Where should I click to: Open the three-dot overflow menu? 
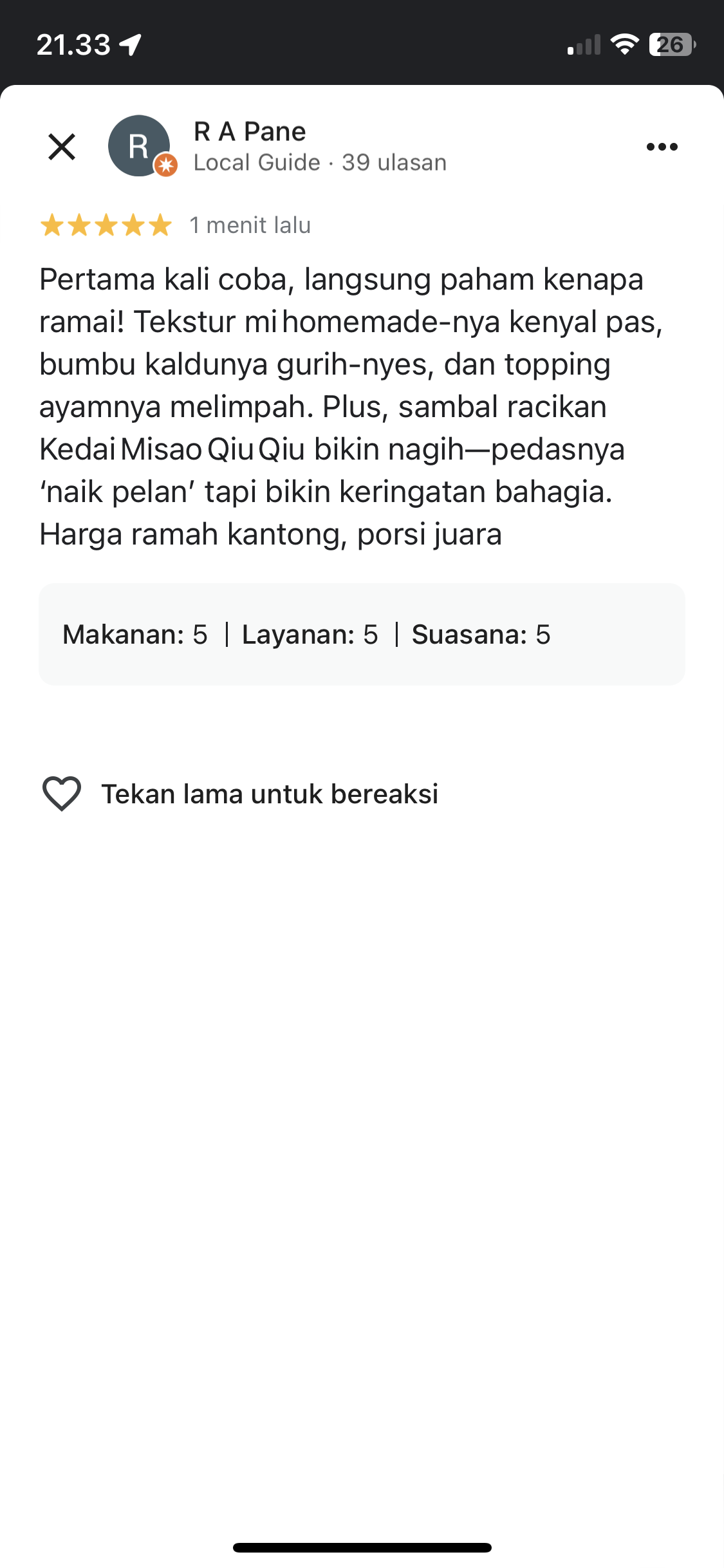pyautogui.click(x=662, y=147)
